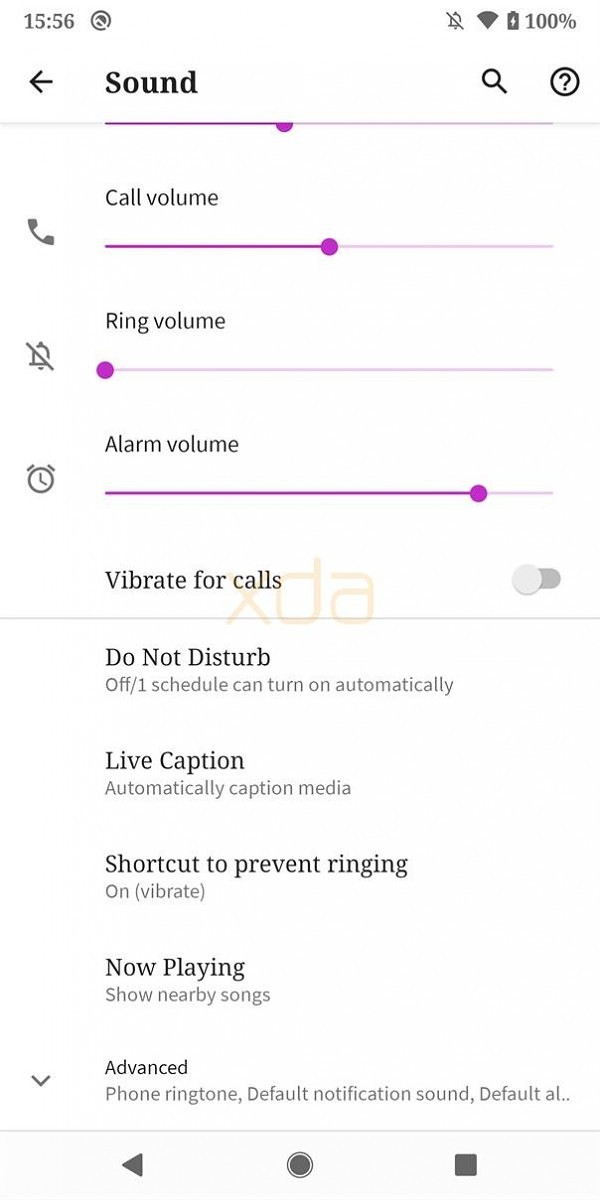Open Shortcut to prevent ringing
Viewport: 600px width, 1200px height.
(x=300, y=876)
